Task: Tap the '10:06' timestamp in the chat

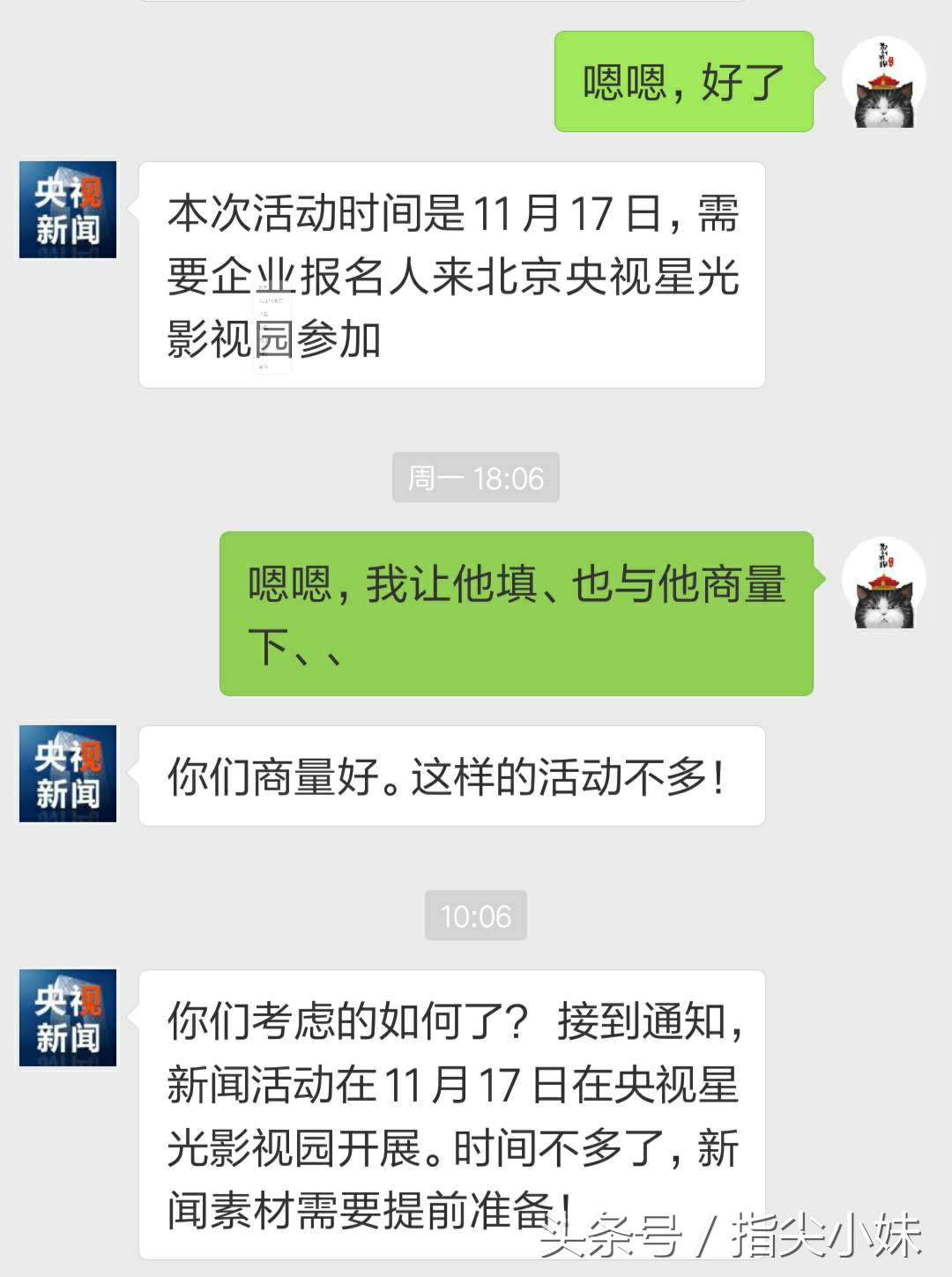Action: tap(476, 917)
